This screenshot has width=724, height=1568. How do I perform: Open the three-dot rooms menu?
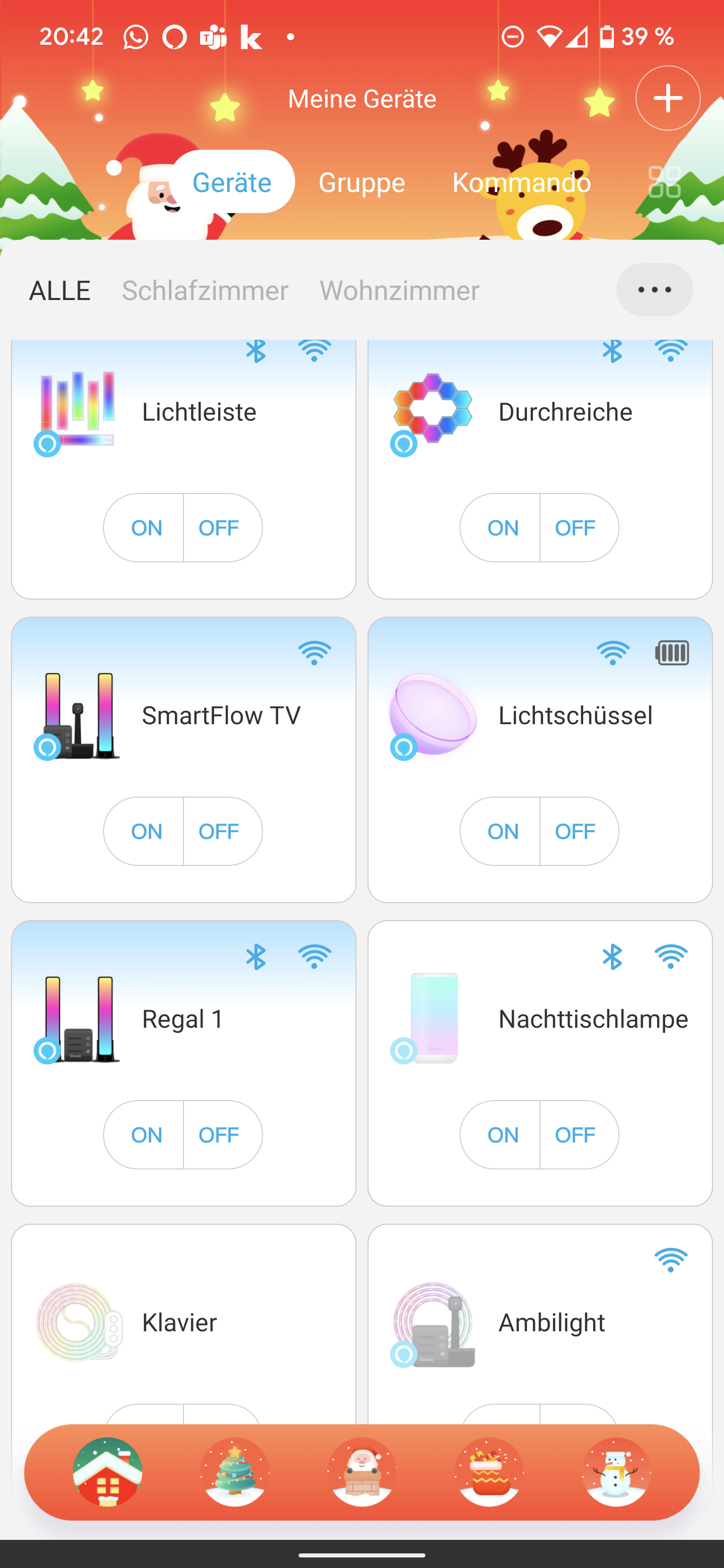coord(654,290)
